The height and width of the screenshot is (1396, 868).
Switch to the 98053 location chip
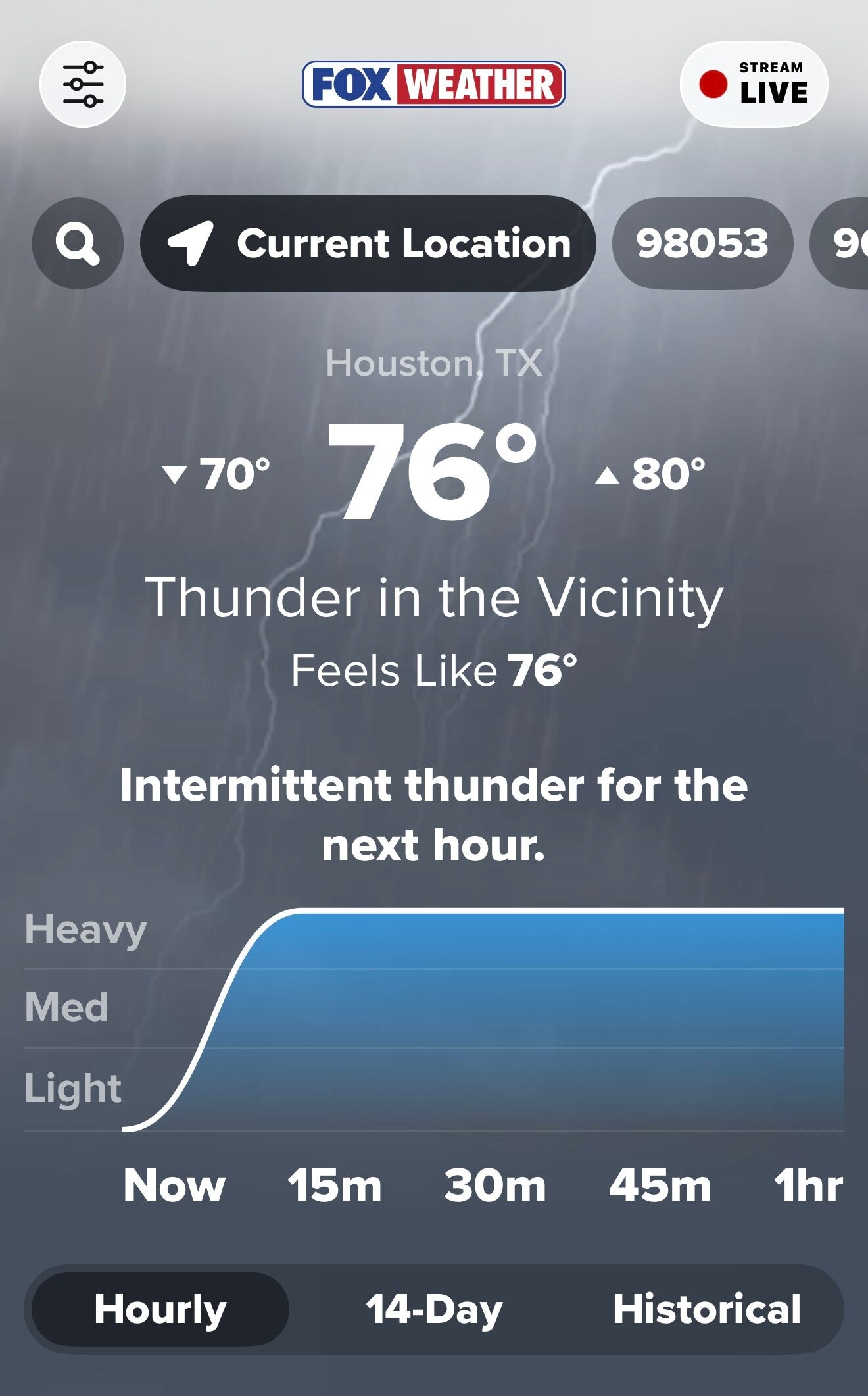pos(702,243)
